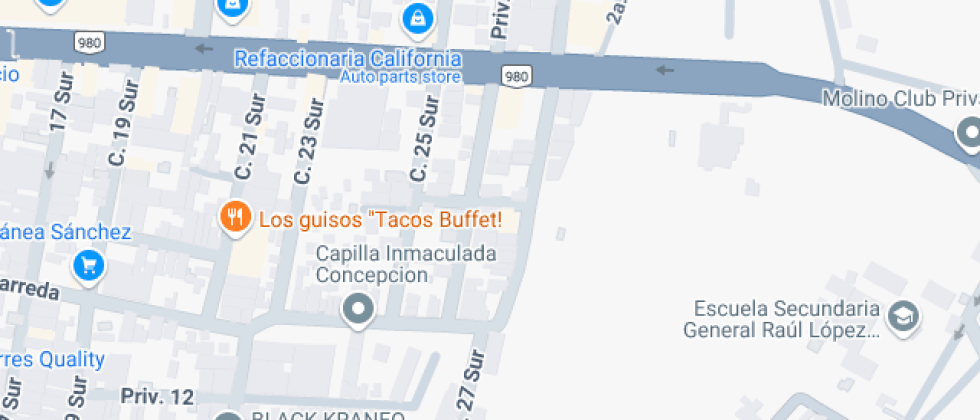
Task: Select Los guisos Tacos Buffet restaurant marker
Action: point(235,217)
